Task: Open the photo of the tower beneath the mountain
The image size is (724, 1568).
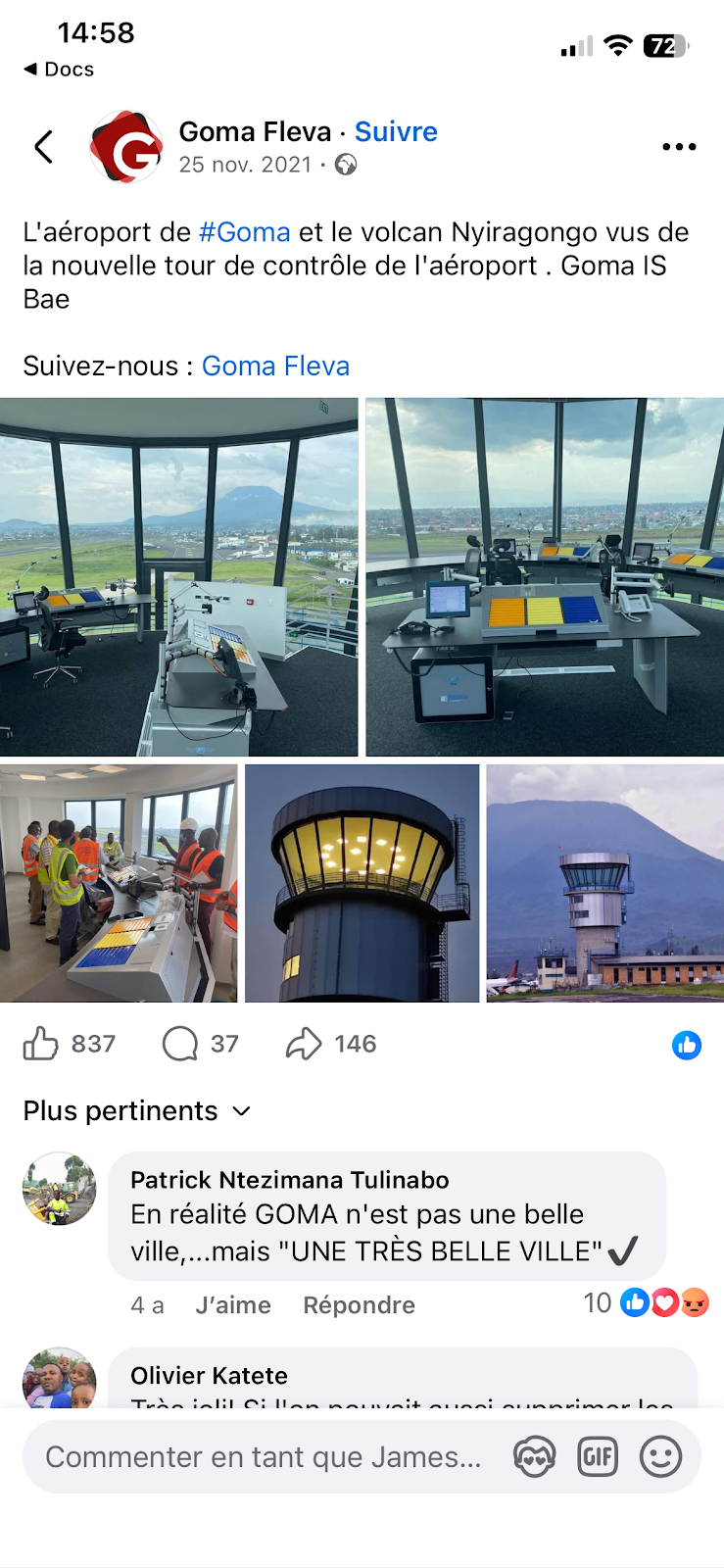Action: [604, 883]
